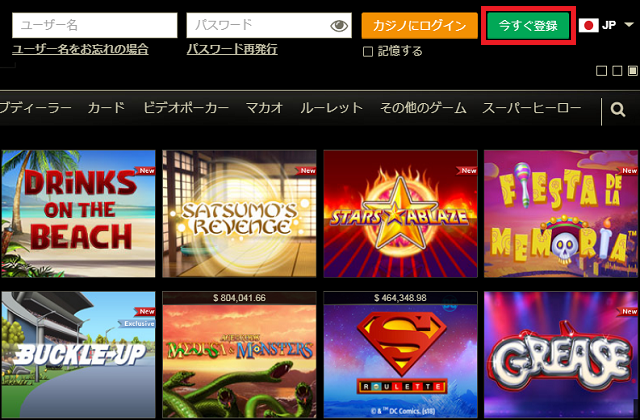
Task: Tap the カジノにログイン login button
Action: click(x=420, y=25)
